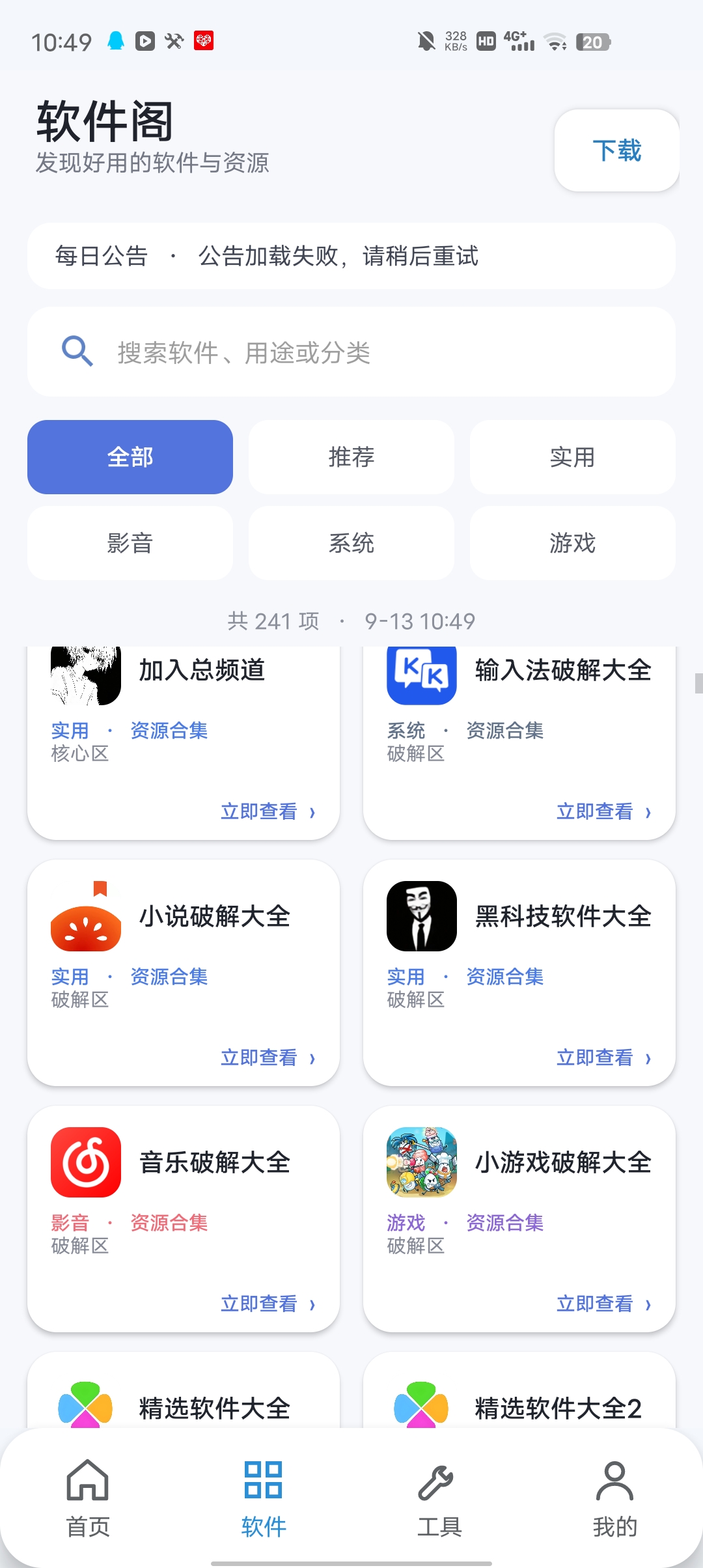Select the 实用 category chip
Screen dimensions: 703x1568
tap(573, 457)
